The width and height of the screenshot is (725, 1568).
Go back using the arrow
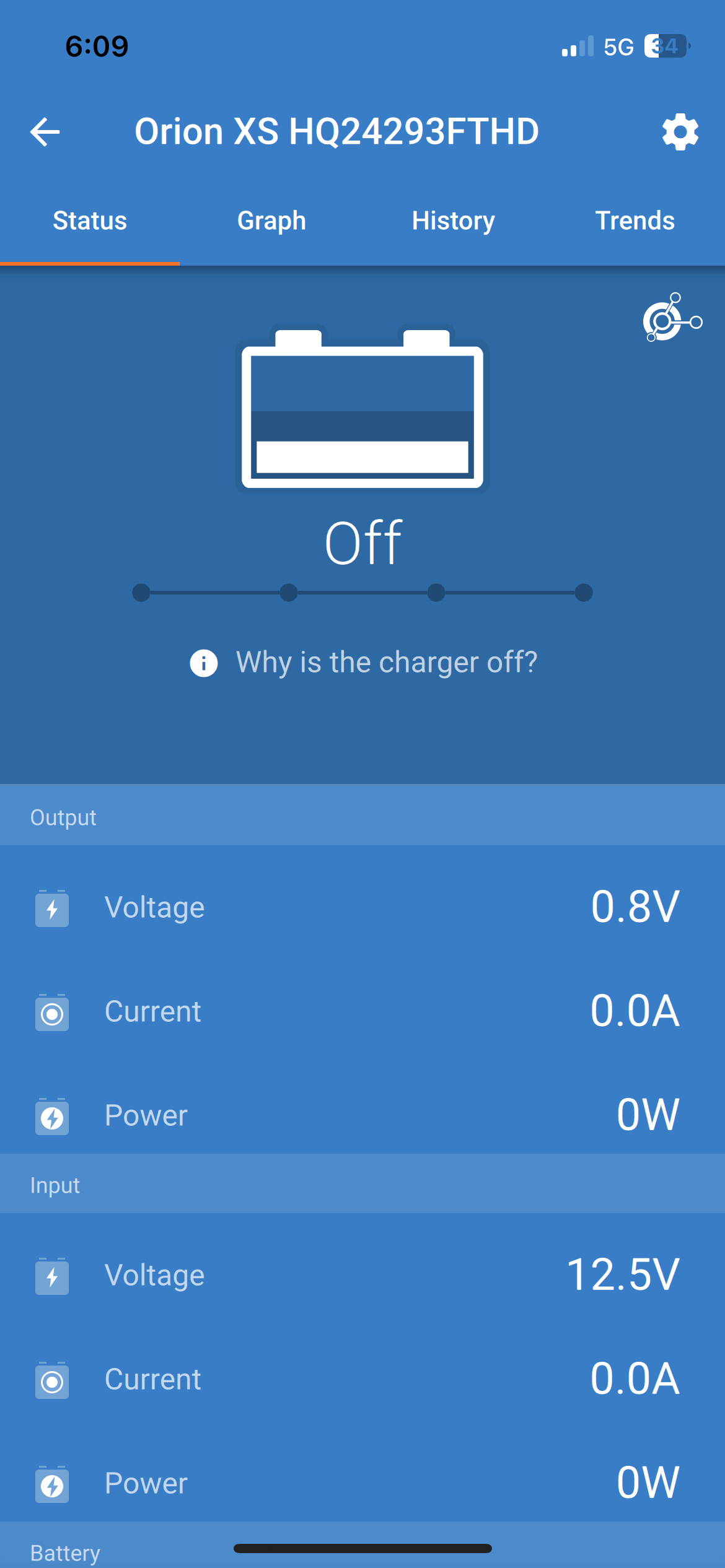(45, 132)
